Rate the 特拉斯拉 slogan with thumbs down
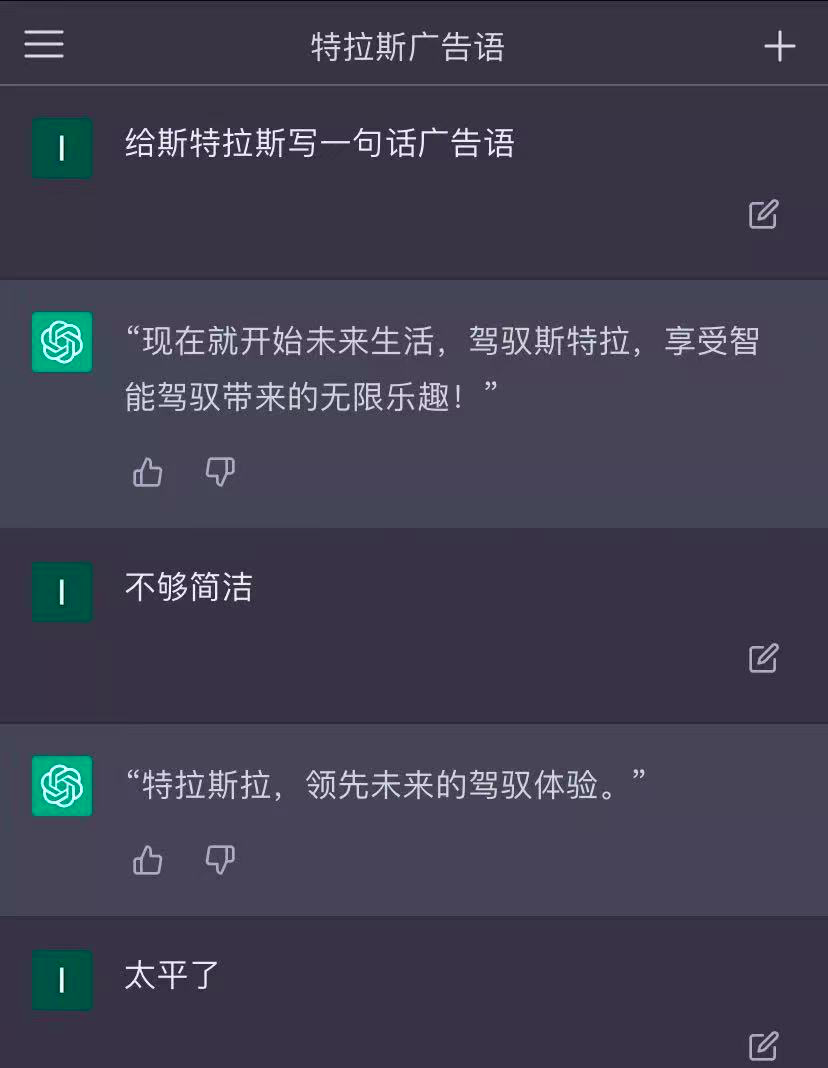The width and height of the screenshot is (828, 1068). (219, 860)
